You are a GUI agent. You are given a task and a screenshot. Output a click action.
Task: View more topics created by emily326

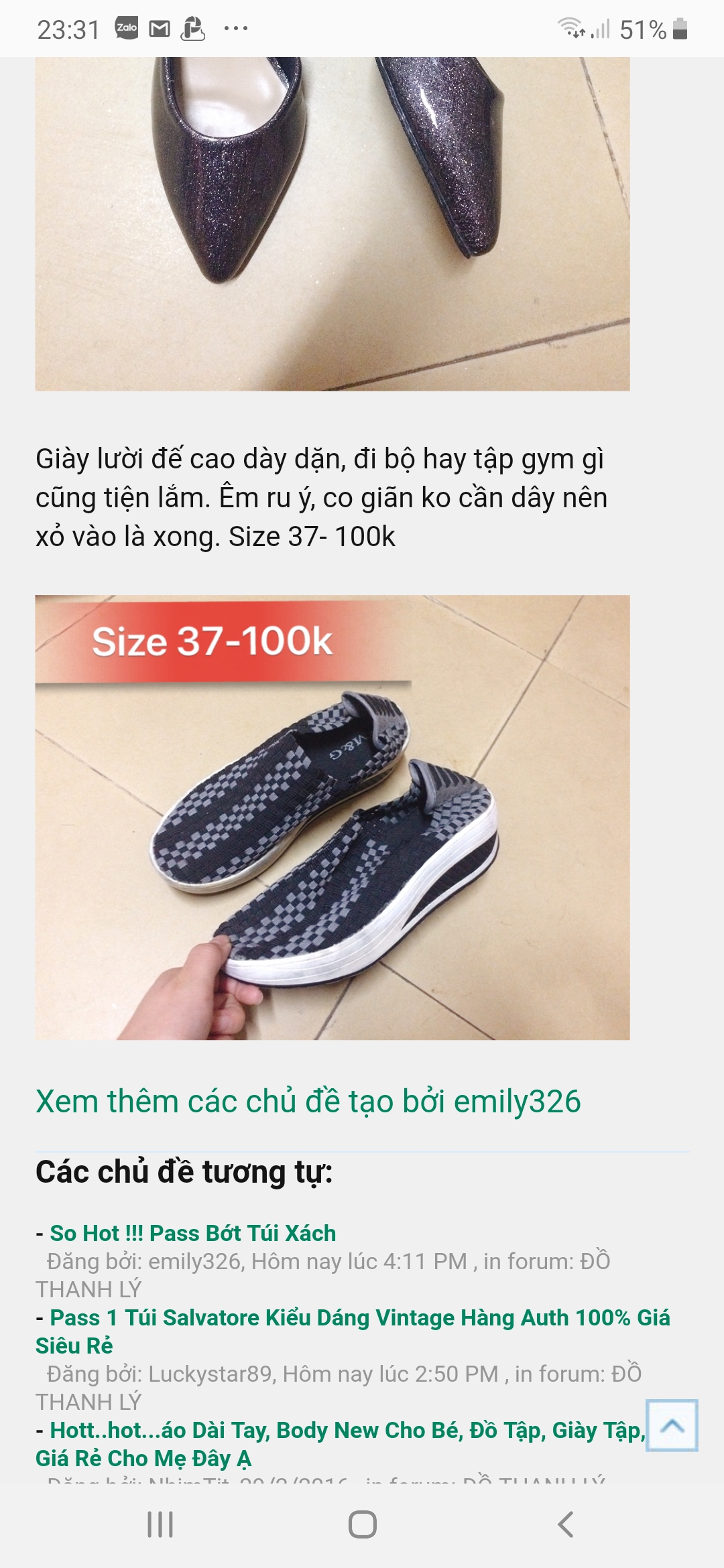pos(308,1102)
